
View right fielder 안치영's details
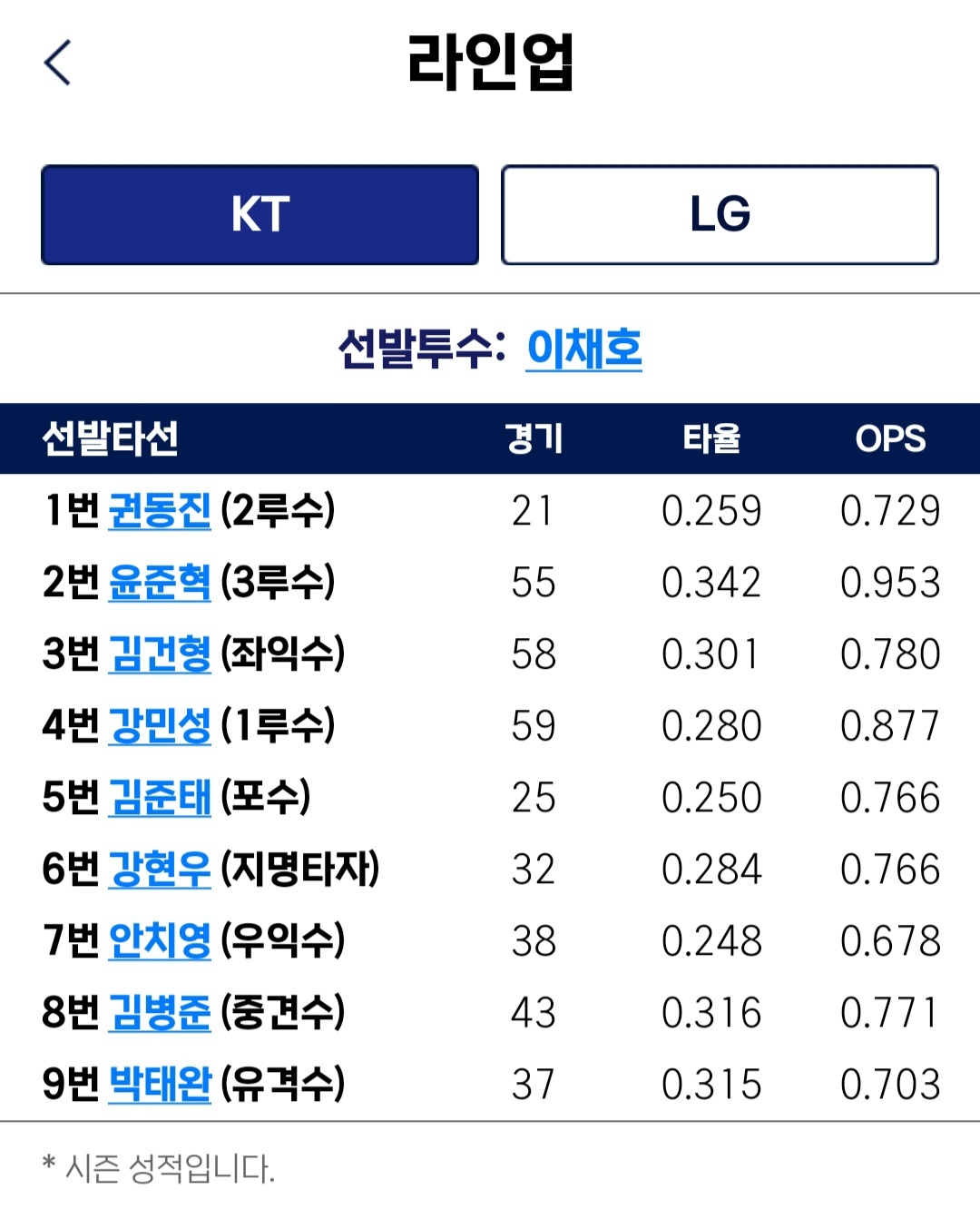[x=160, y=940]
